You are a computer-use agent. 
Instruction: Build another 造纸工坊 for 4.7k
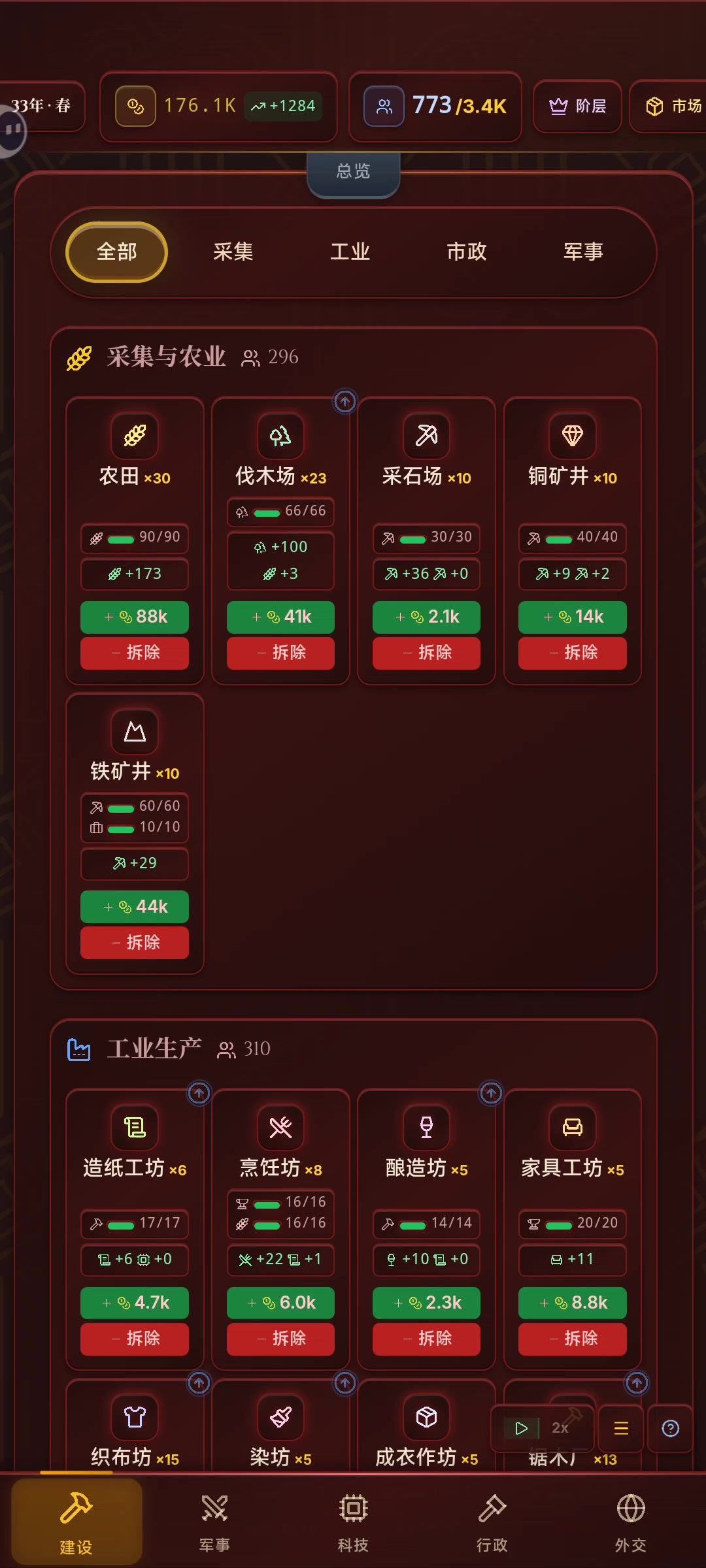135,1303
